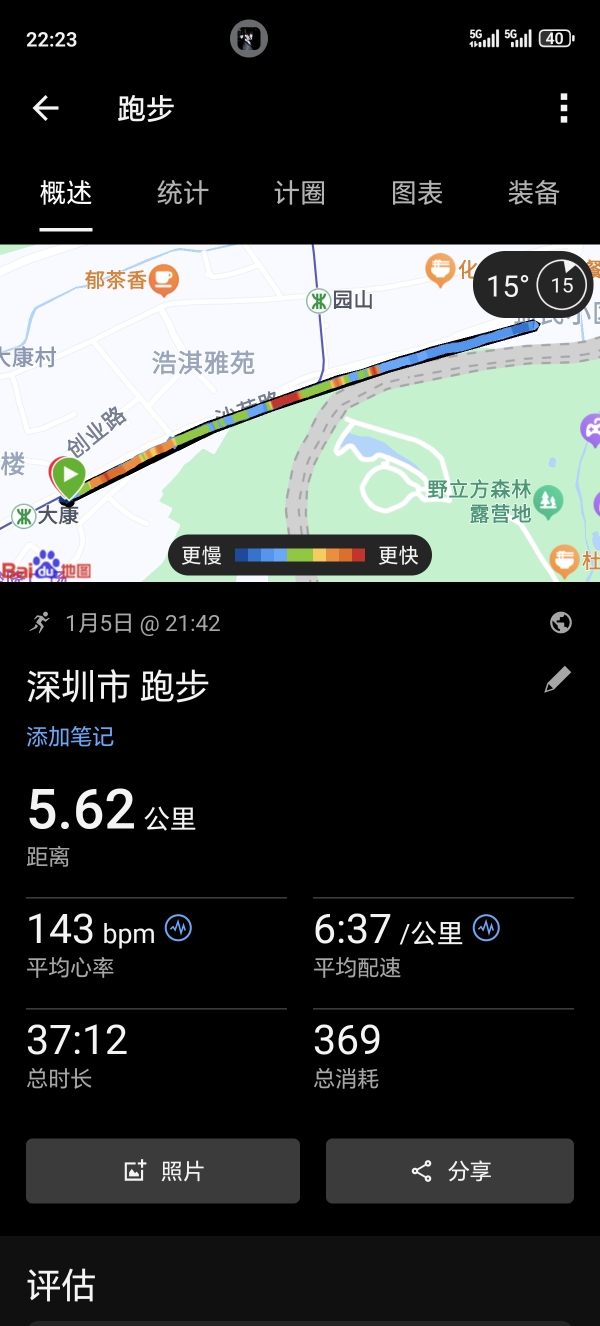Edit the activity name with pencil icon
The height and width of the screenshot is (1326, 600).
[x=557, y=681]
